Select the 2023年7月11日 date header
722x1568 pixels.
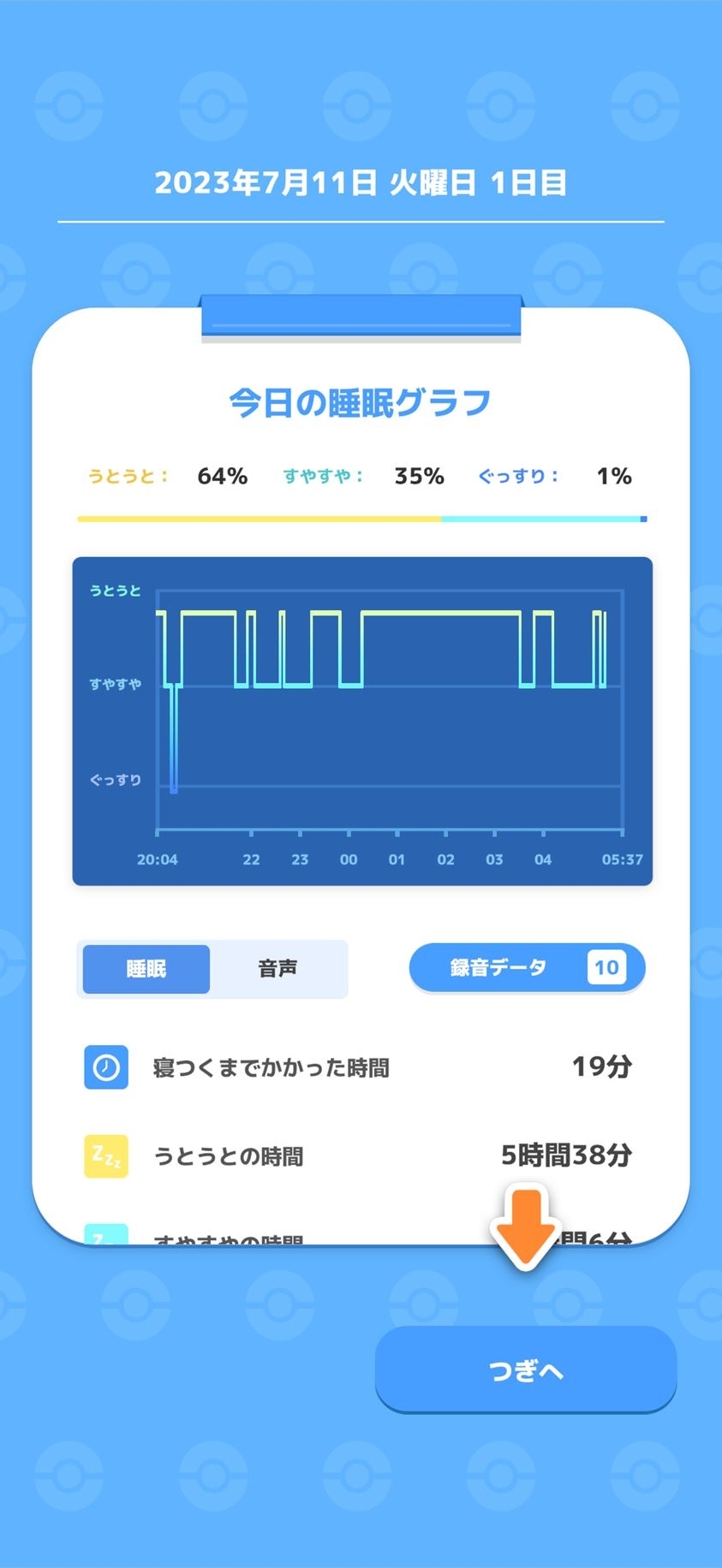point(361,181)
